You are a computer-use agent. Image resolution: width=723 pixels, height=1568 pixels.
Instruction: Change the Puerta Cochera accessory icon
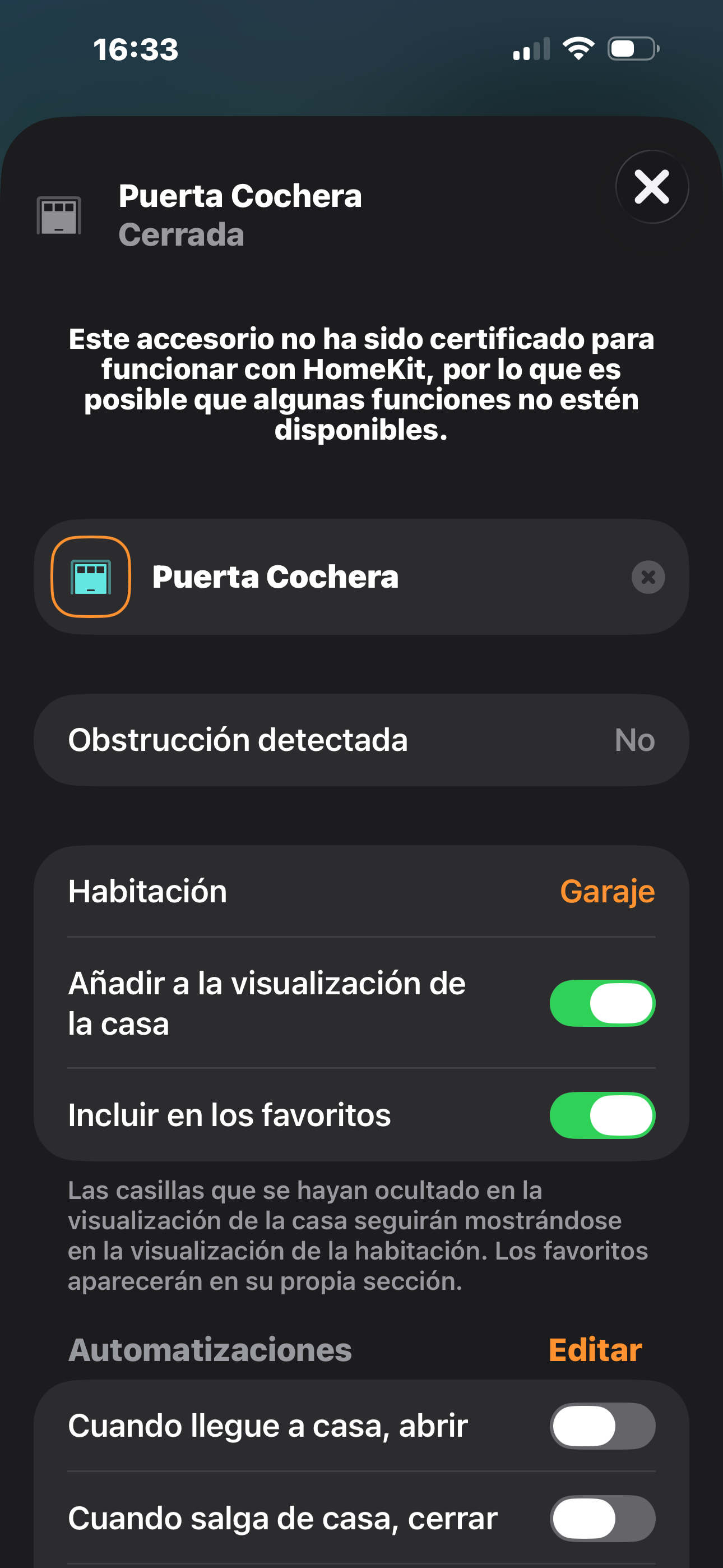click(x=91, y=577)
